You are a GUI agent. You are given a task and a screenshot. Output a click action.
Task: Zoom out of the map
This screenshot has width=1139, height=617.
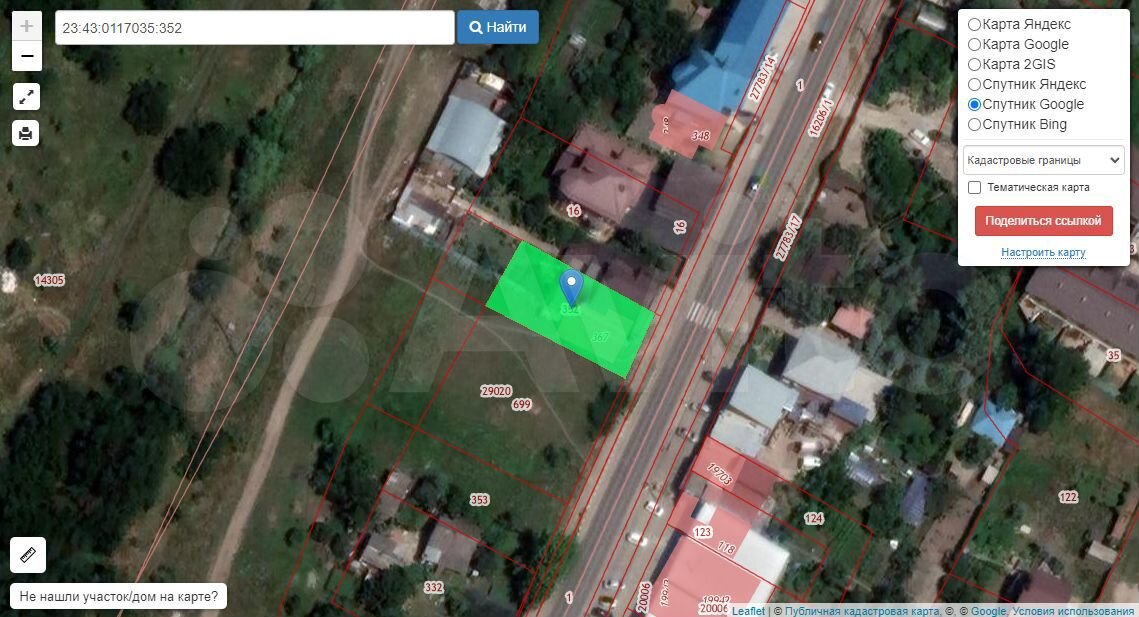[x=27, y=56]
